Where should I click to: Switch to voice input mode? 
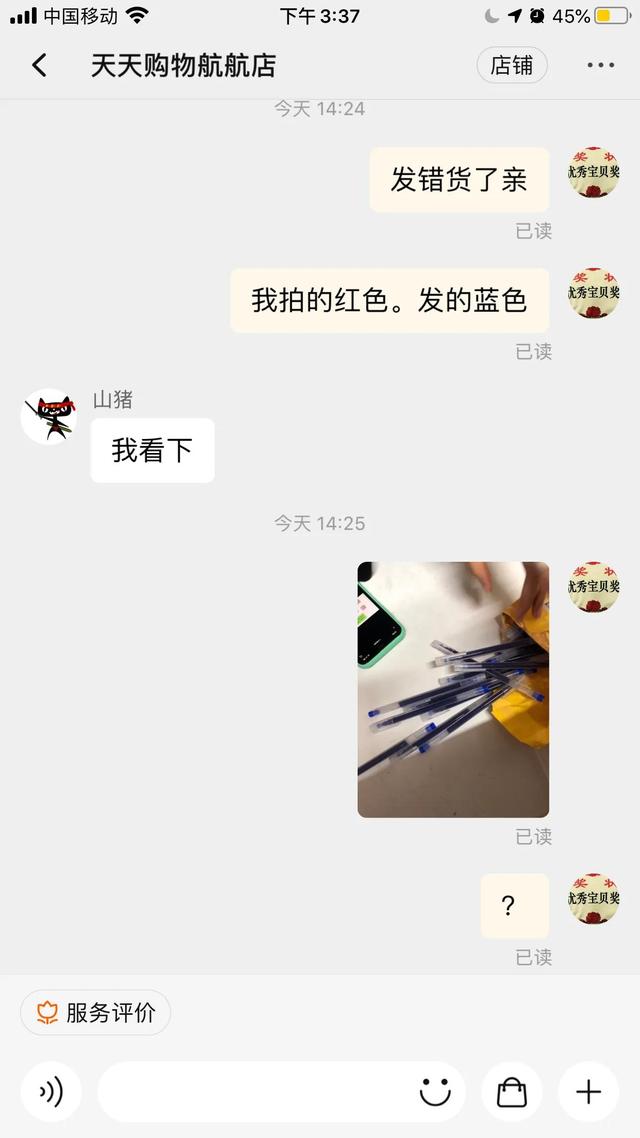51,1092
